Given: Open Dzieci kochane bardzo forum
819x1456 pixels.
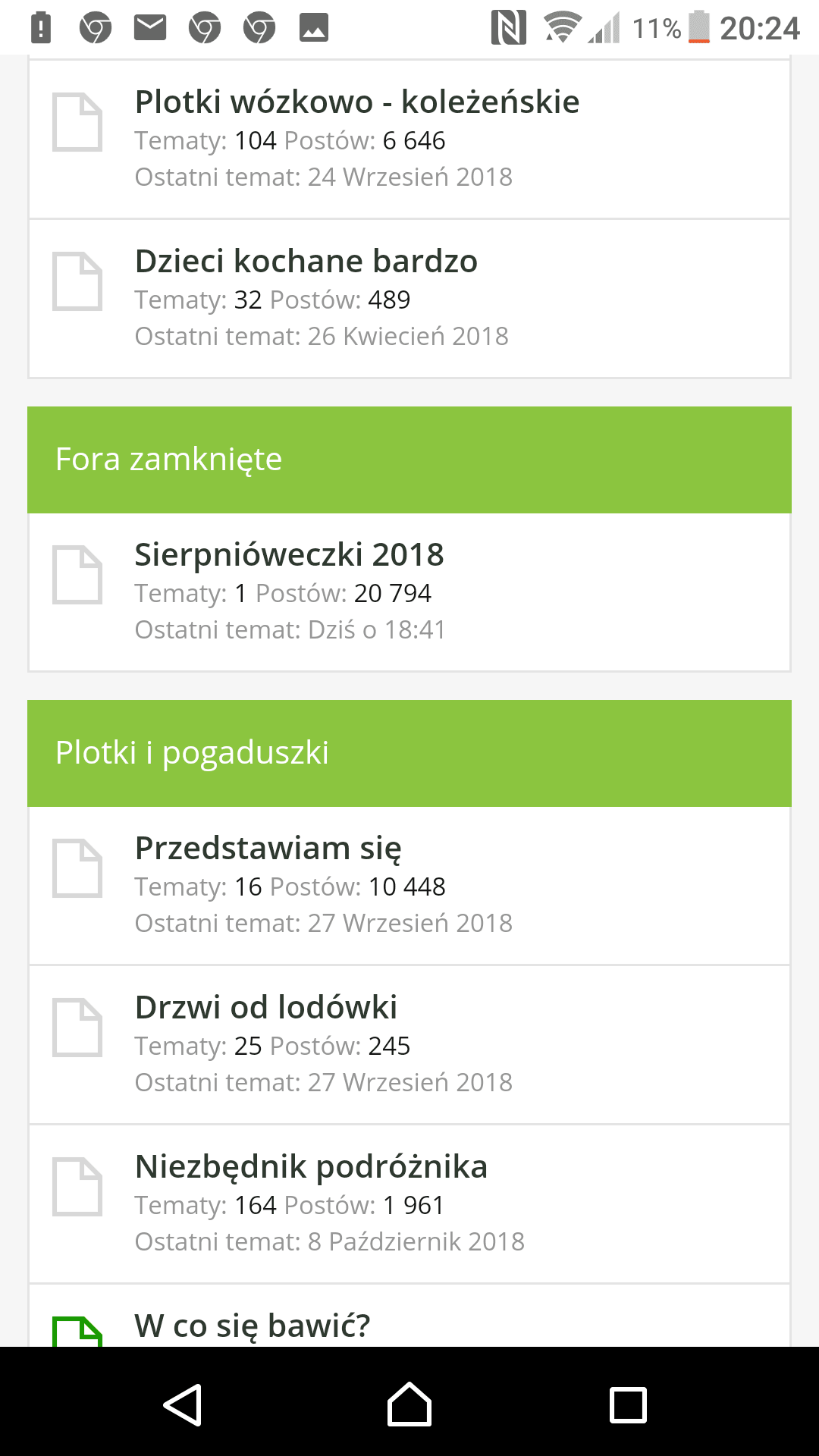Looking at the screenshot, I should pos(306,262).
